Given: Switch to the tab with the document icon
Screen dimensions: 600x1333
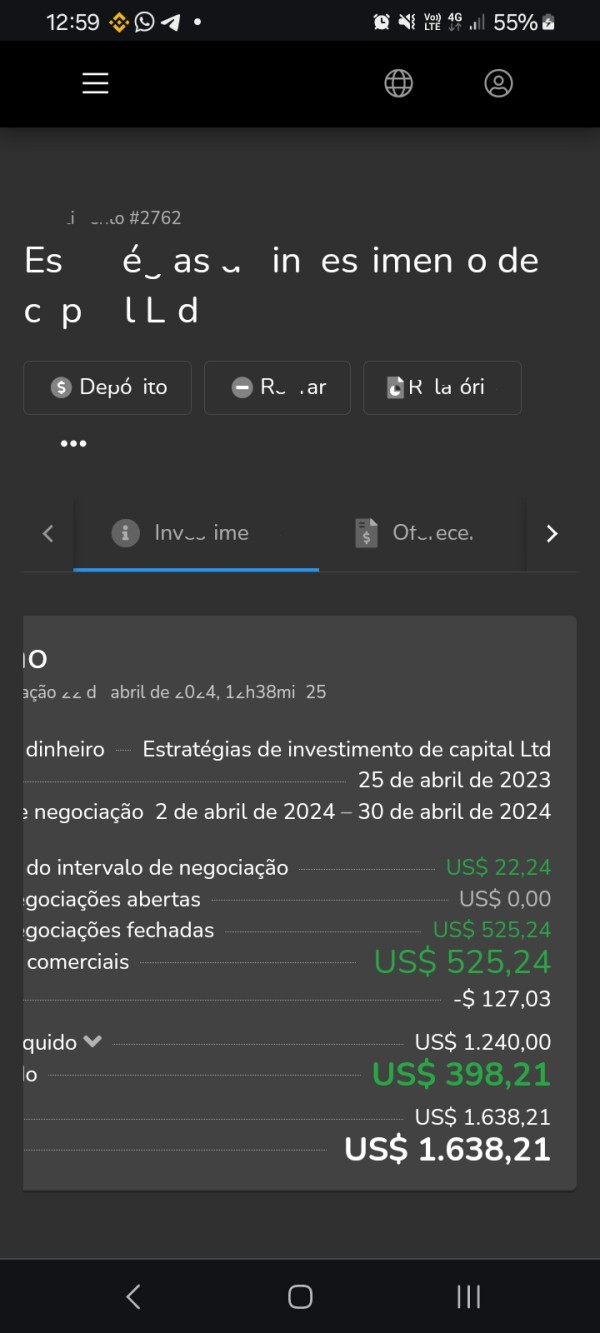Looking at the screenshot, I should click(x=416, y=533).
